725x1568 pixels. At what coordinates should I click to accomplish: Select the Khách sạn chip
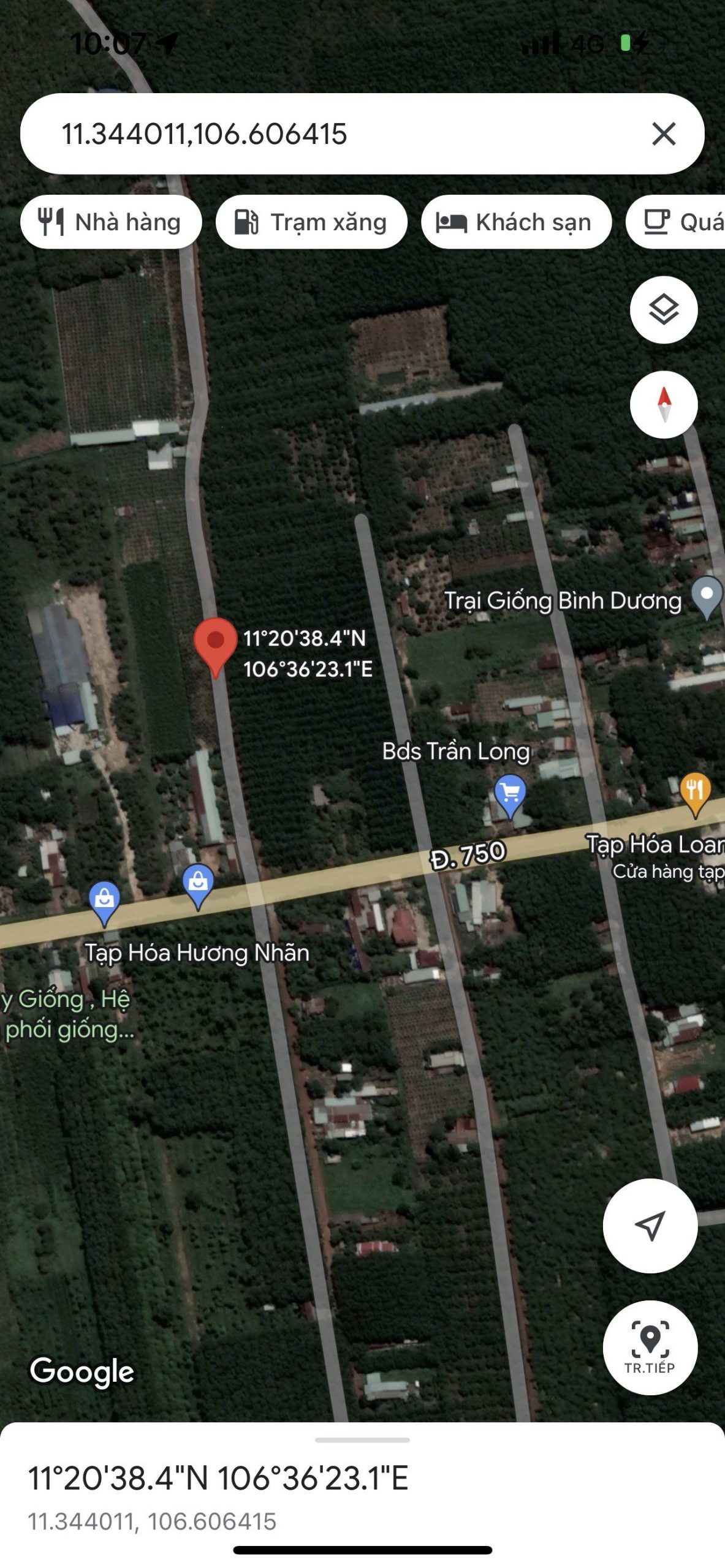pyautogui.click(x=516, y=222)
